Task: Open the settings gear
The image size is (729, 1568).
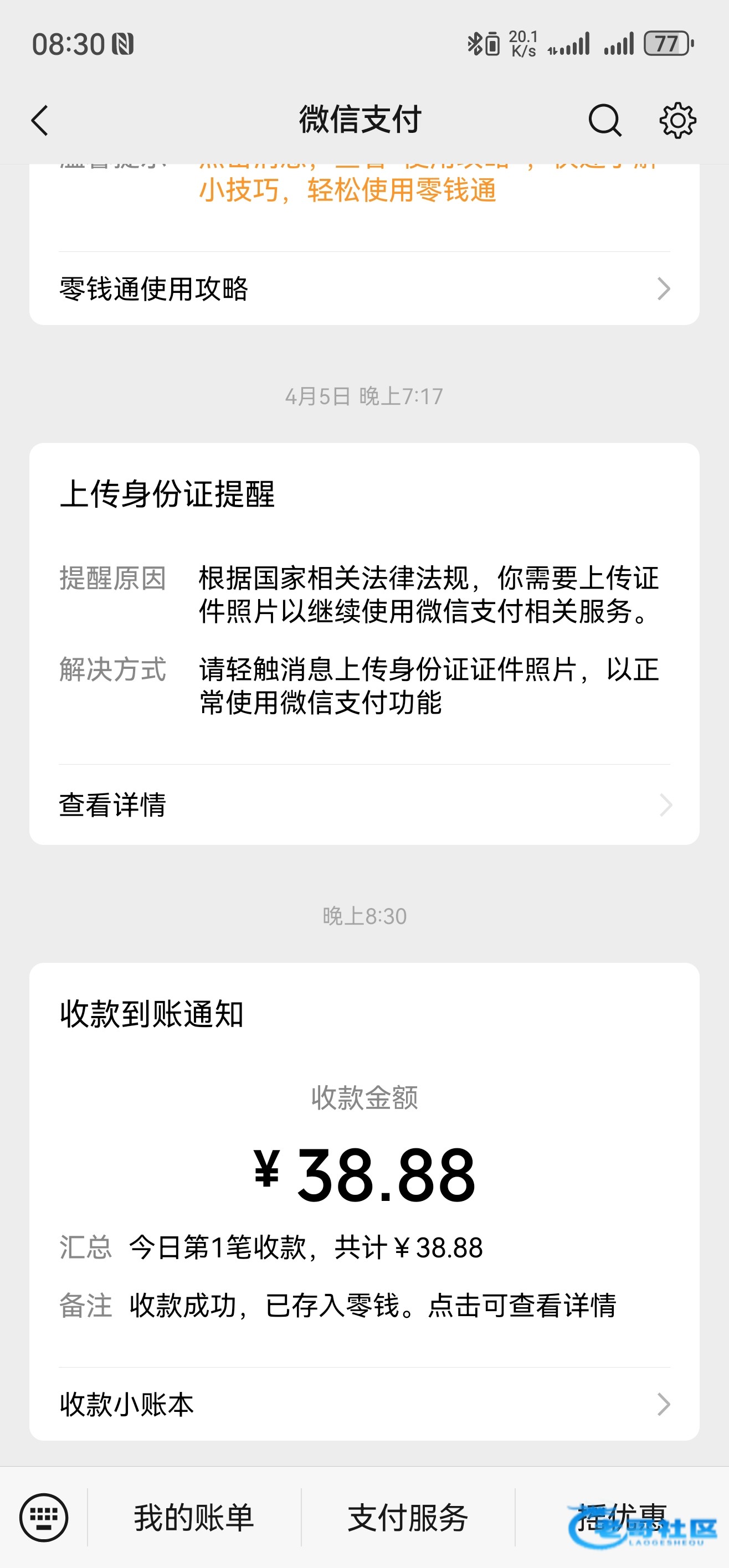Action: [x=677, y=120]
